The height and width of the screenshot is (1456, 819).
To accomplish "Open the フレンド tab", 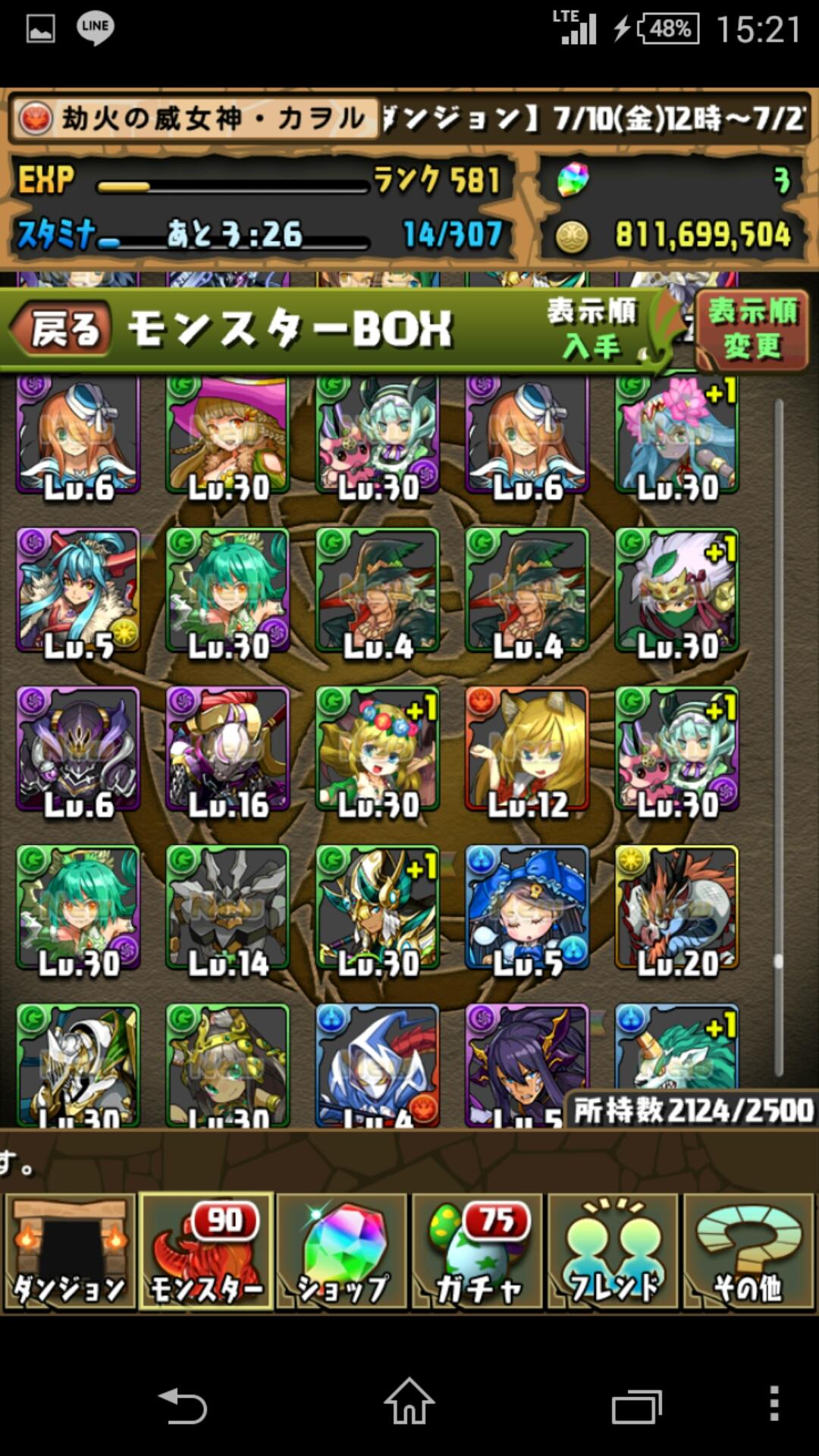I will (x=613, y=1250).
